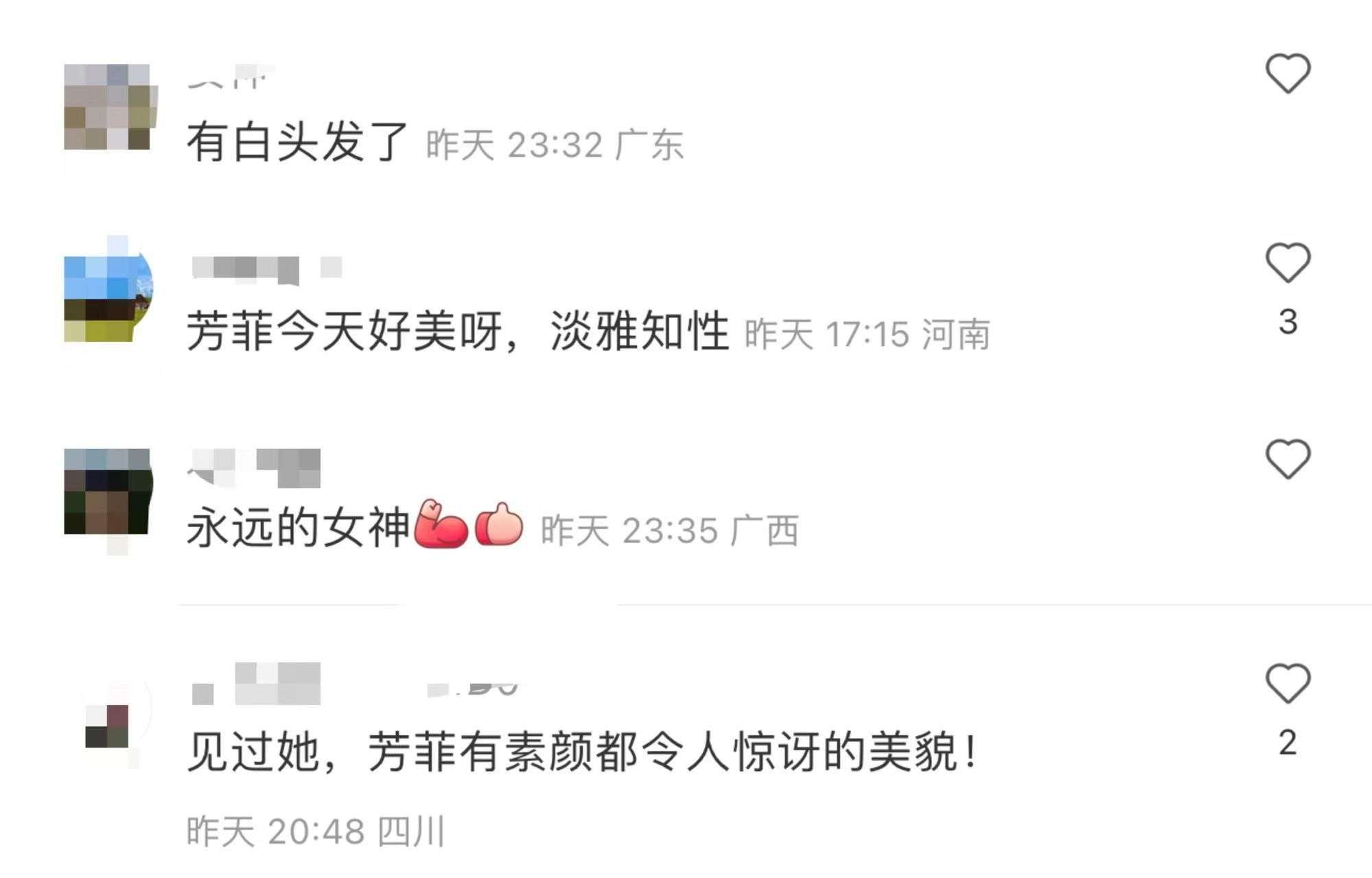Open avatar of the 有白头发了 commenter
1372x878 pixels.
[x=108, y=107]
